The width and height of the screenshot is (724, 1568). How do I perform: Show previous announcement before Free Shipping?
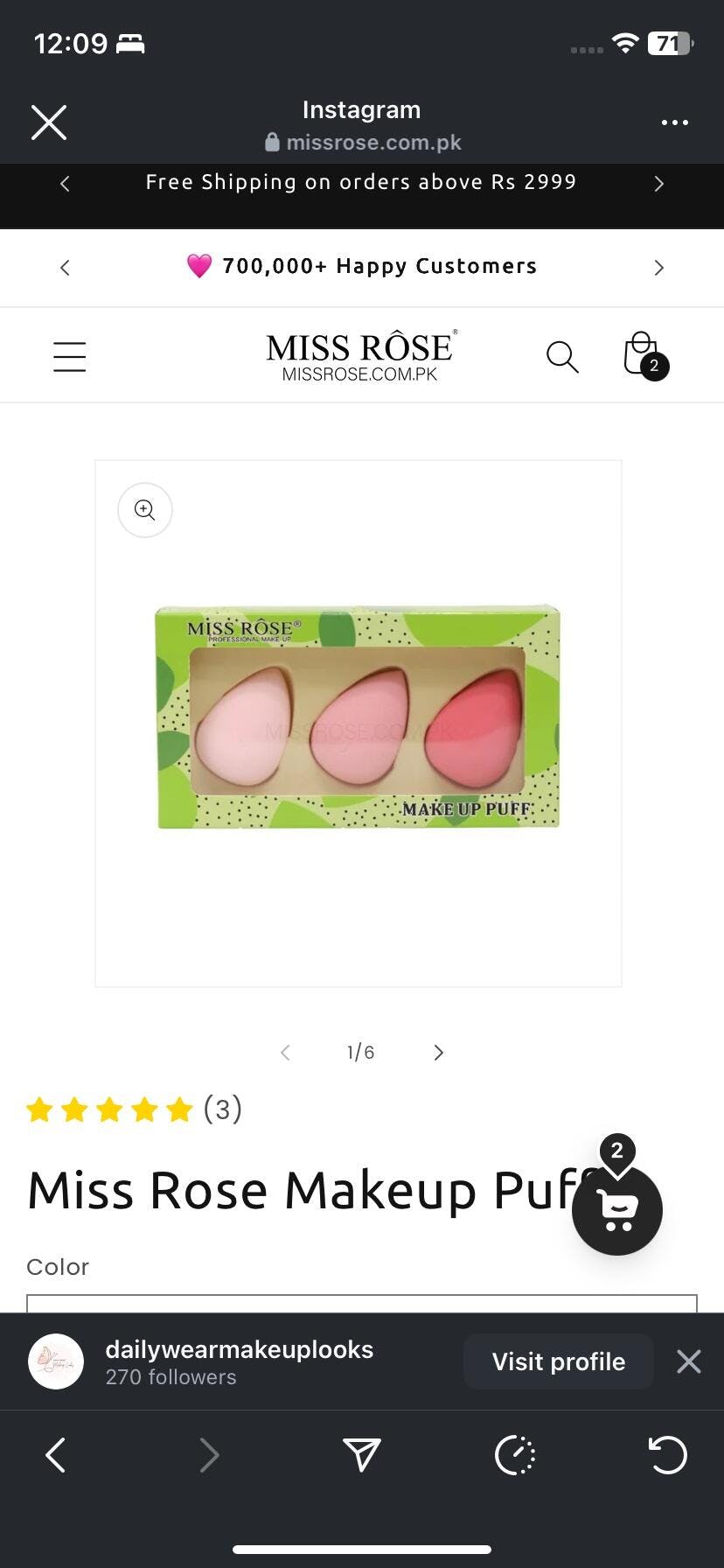(65, 184)
